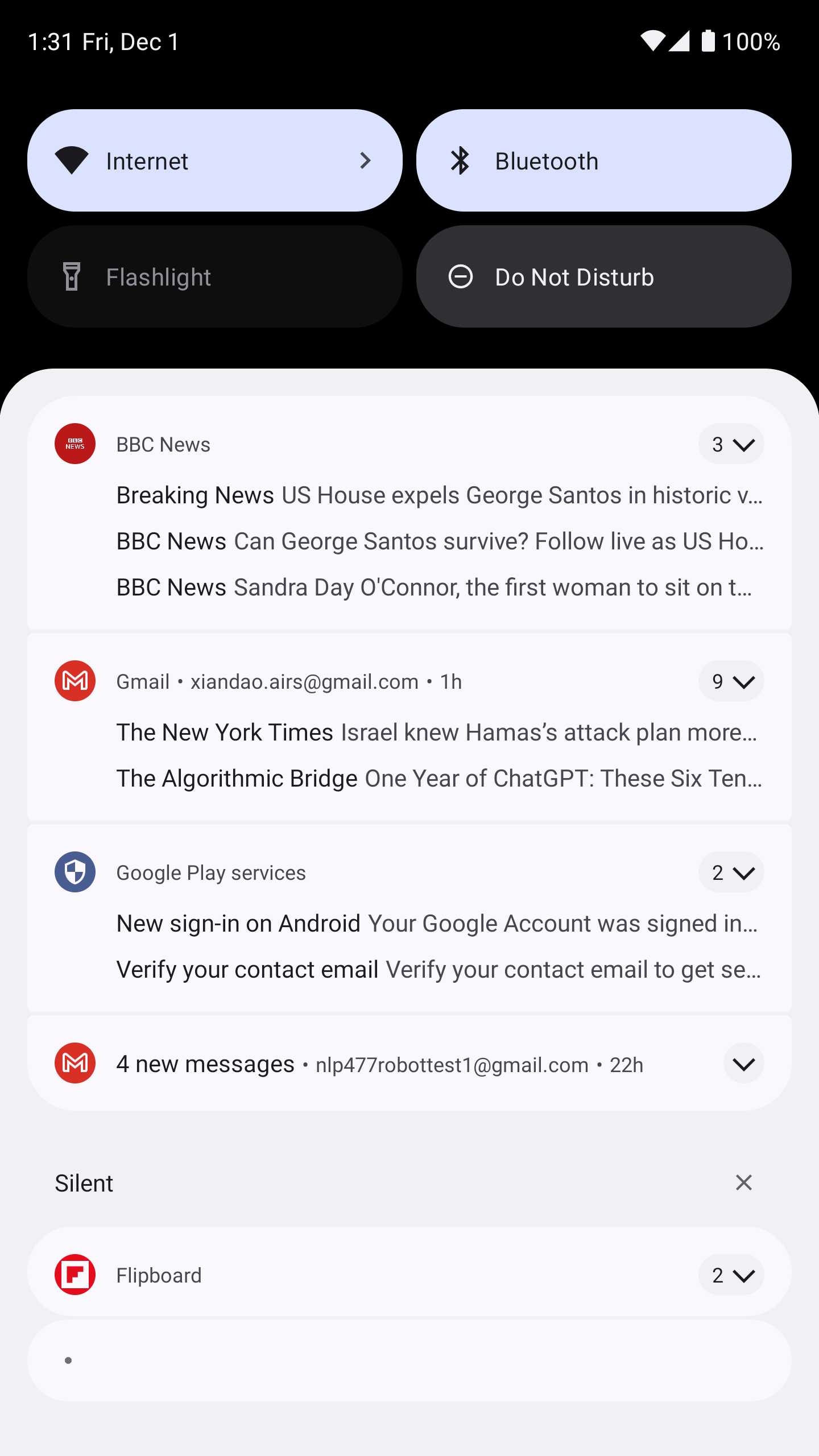
Task: Turn on the Flashlight
Action: 214,277
